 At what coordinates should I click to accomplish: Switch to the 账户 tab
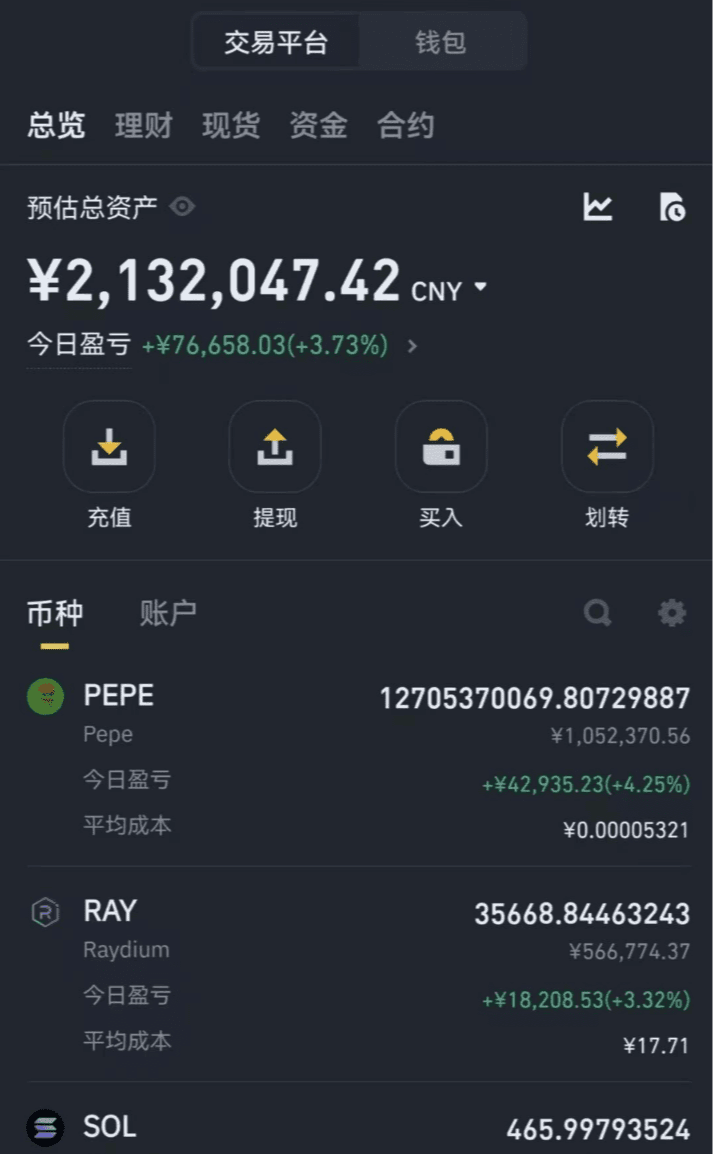coord(168,613)
